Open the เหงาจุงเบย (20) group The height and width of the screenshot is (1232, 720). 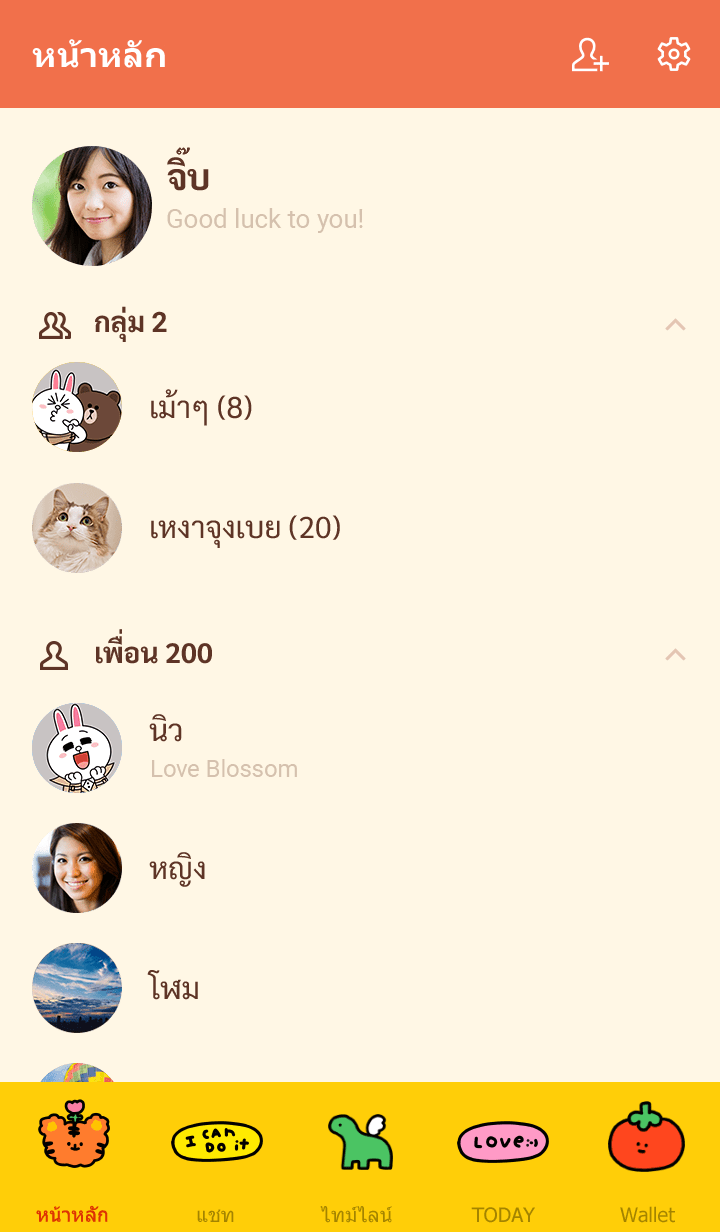click(245, 528)
